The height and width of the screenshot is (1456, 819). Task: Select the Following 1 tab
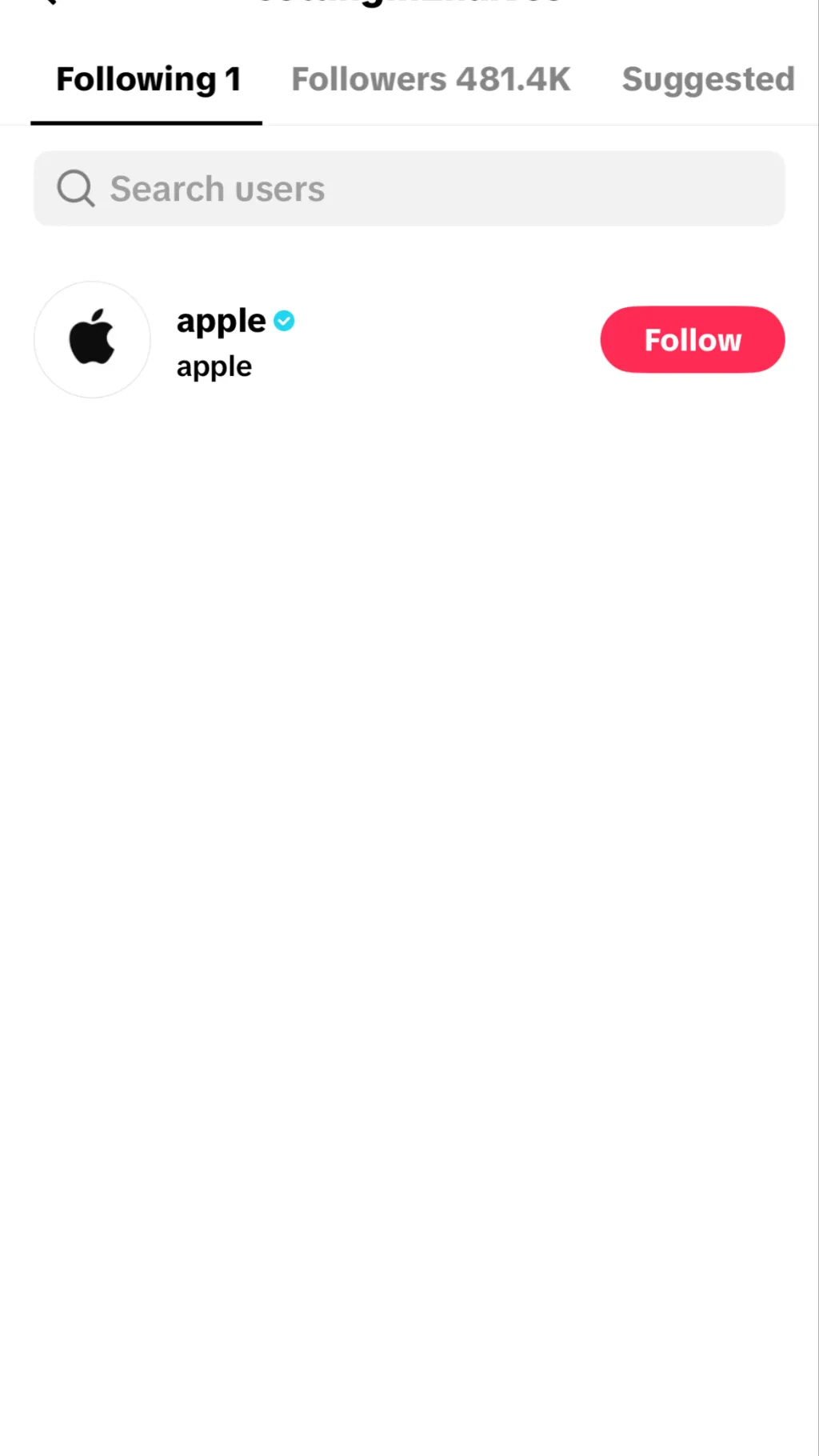click(x=148, y=79)
